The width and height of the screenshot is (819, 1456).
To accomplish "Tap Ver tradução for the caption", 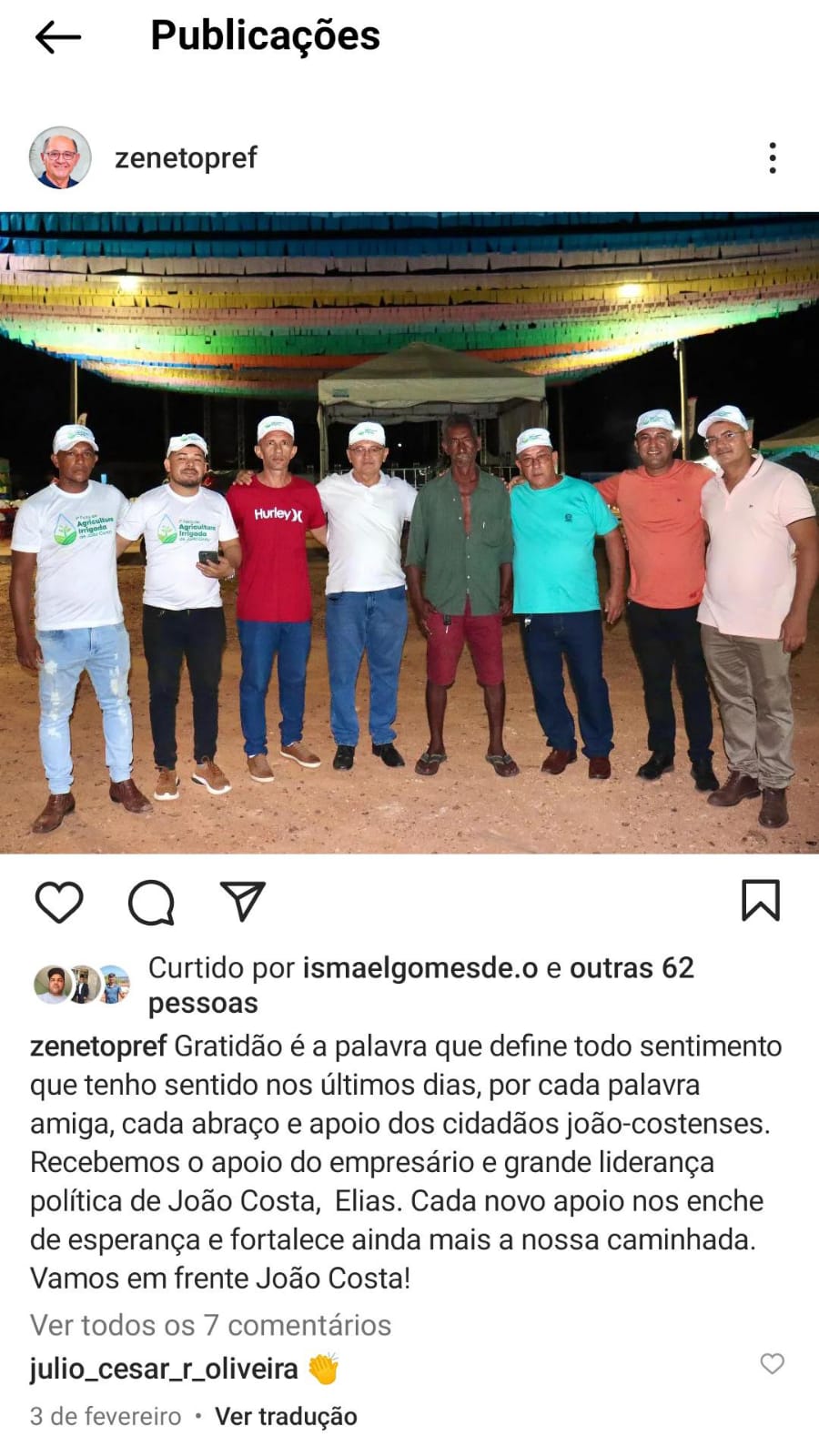I will coord(286,1416).
